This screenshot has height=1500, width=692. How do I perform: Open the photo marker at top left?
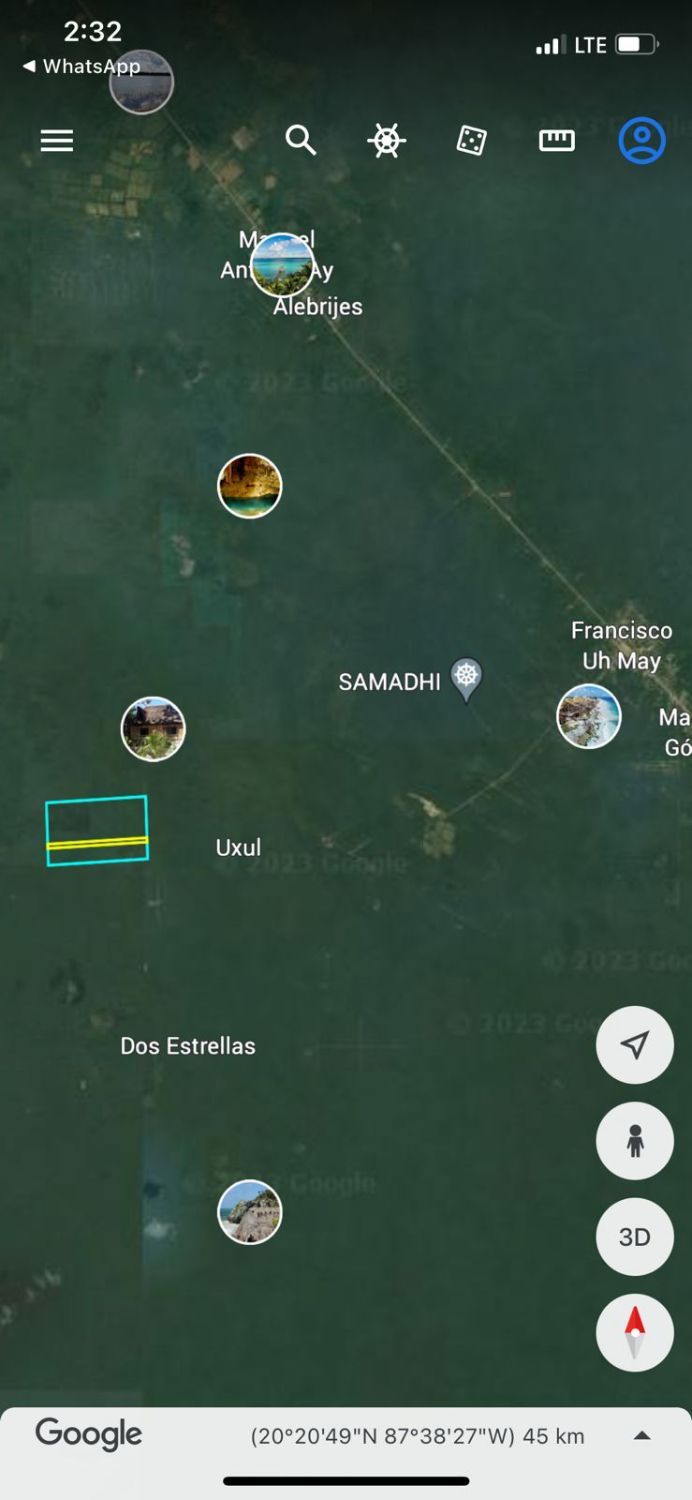pos(141,82)
